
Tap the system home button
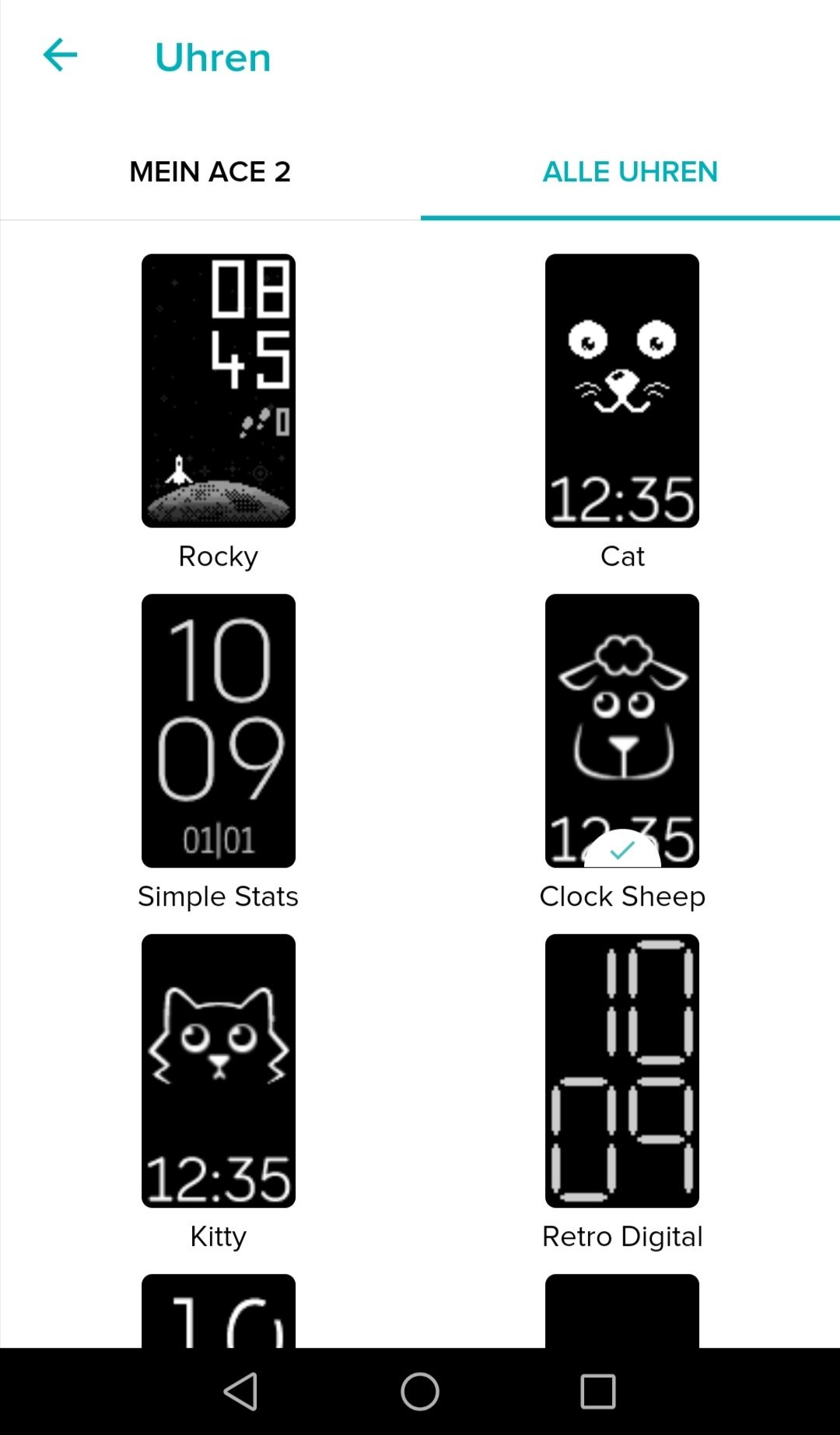pyautogui.click(x=420, y=1391)
